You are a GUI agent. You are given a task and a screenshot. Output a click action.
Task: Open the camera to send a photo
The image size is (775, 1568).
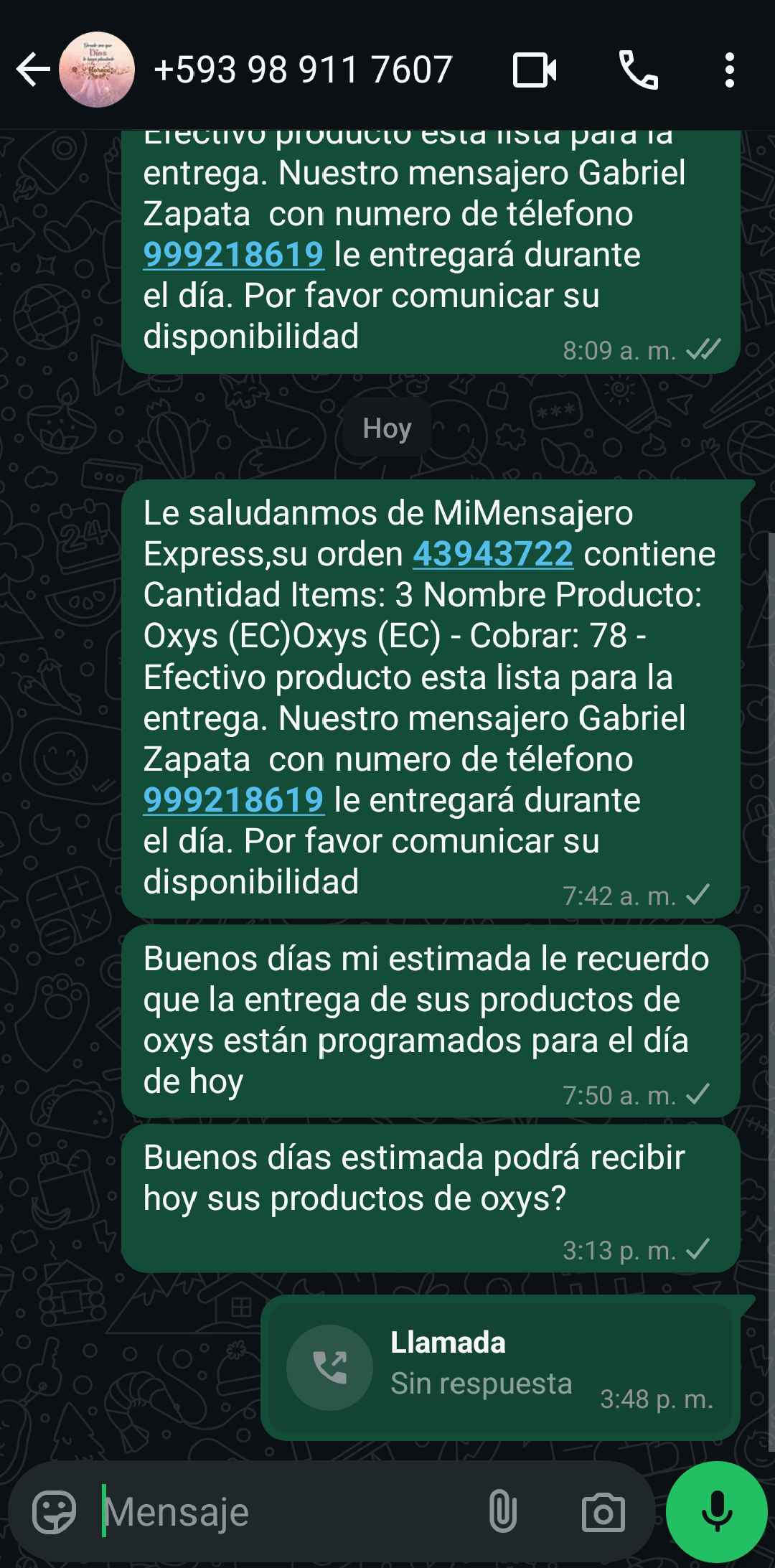(603, 1512)
